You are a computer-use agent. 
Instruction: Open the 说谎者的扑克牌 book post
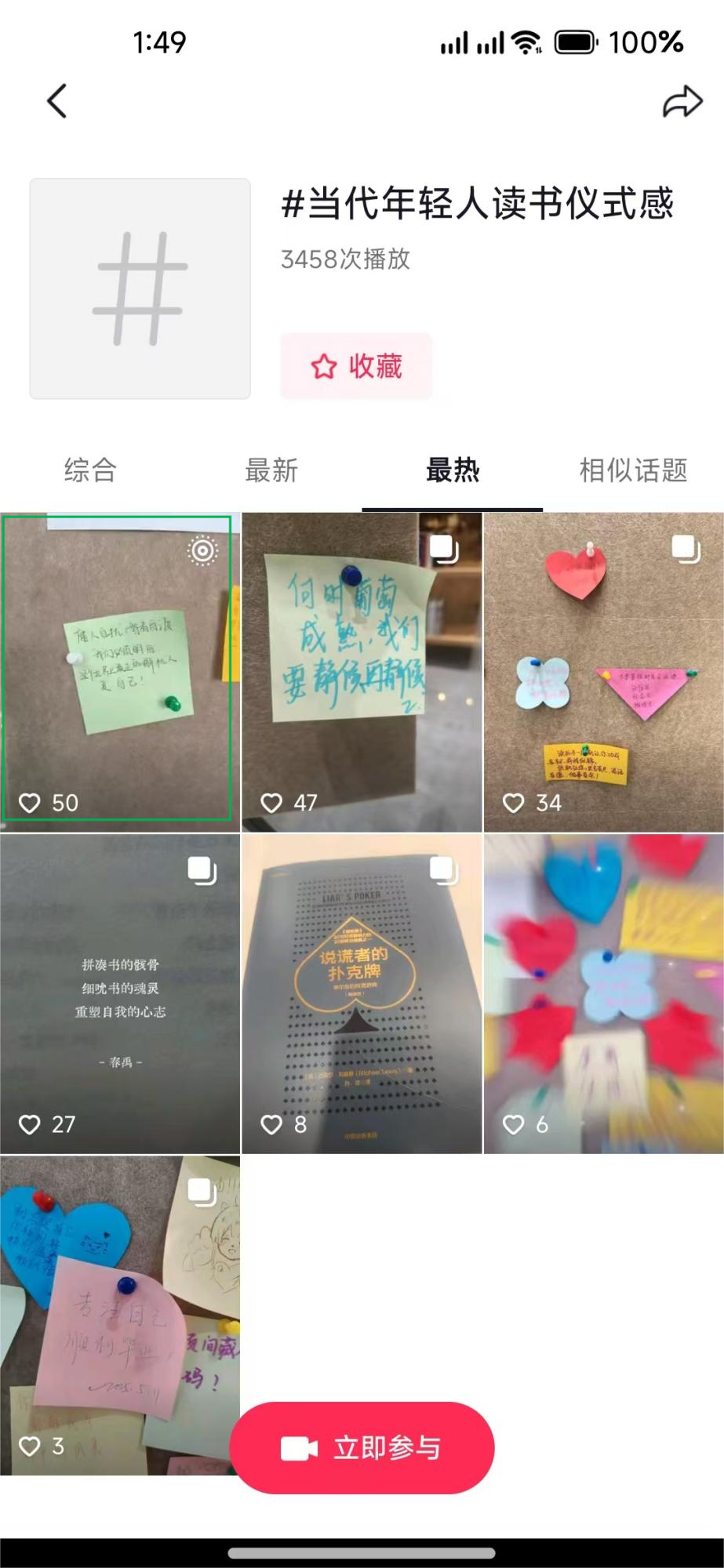362,993
